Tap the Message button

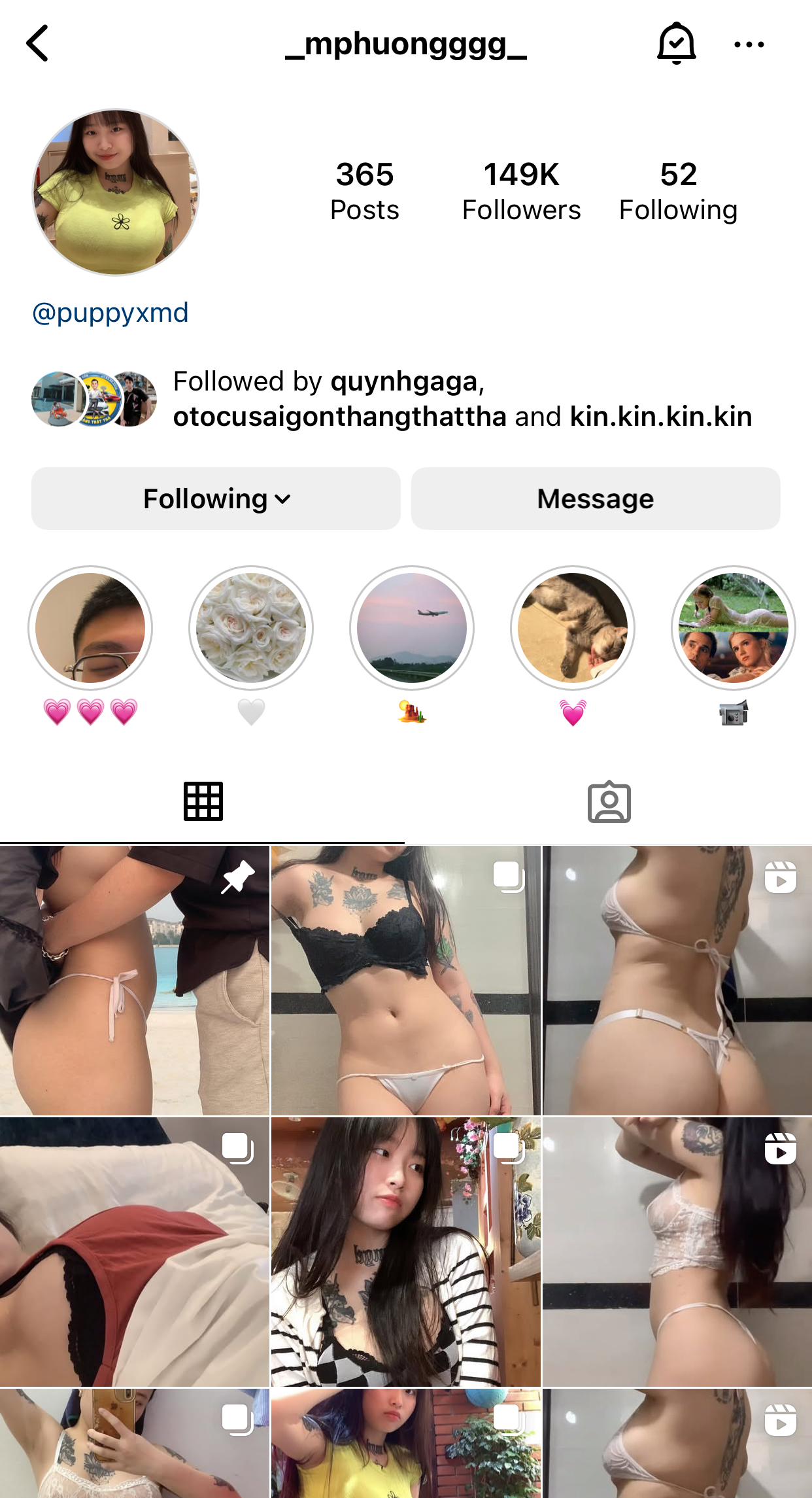[x=595, y=498]
